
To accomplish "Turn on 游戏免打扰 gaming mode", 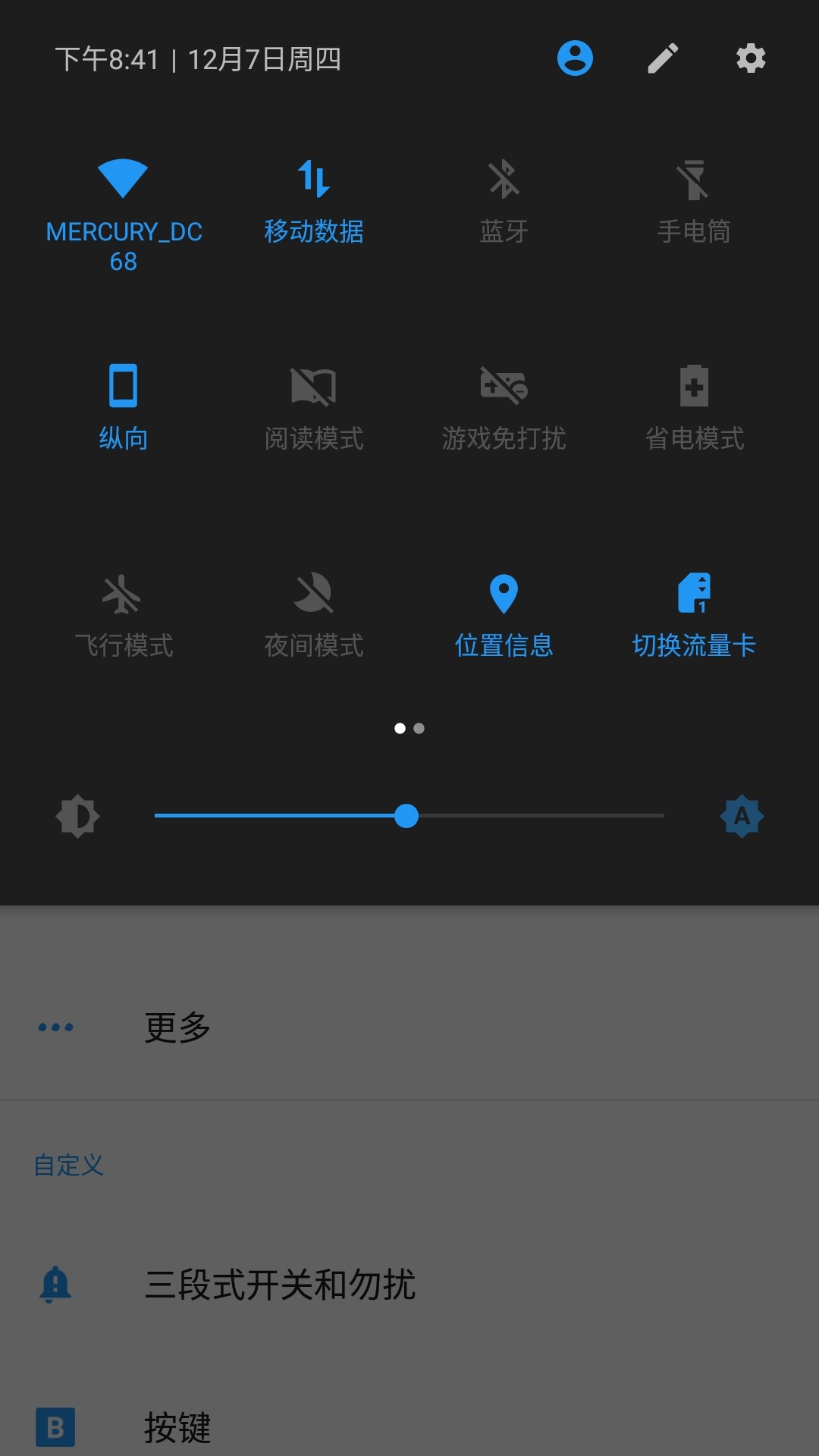I will point(504,408).
